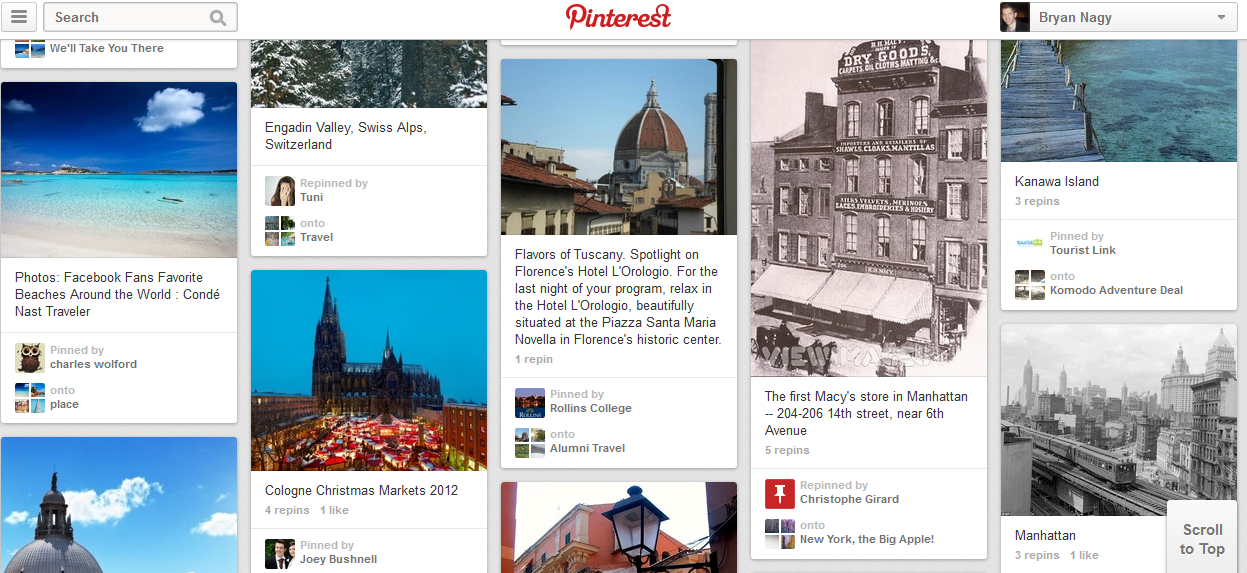
Task: Open the Facebook Fans Favorite Beaches pin
Action: [118, 170]
